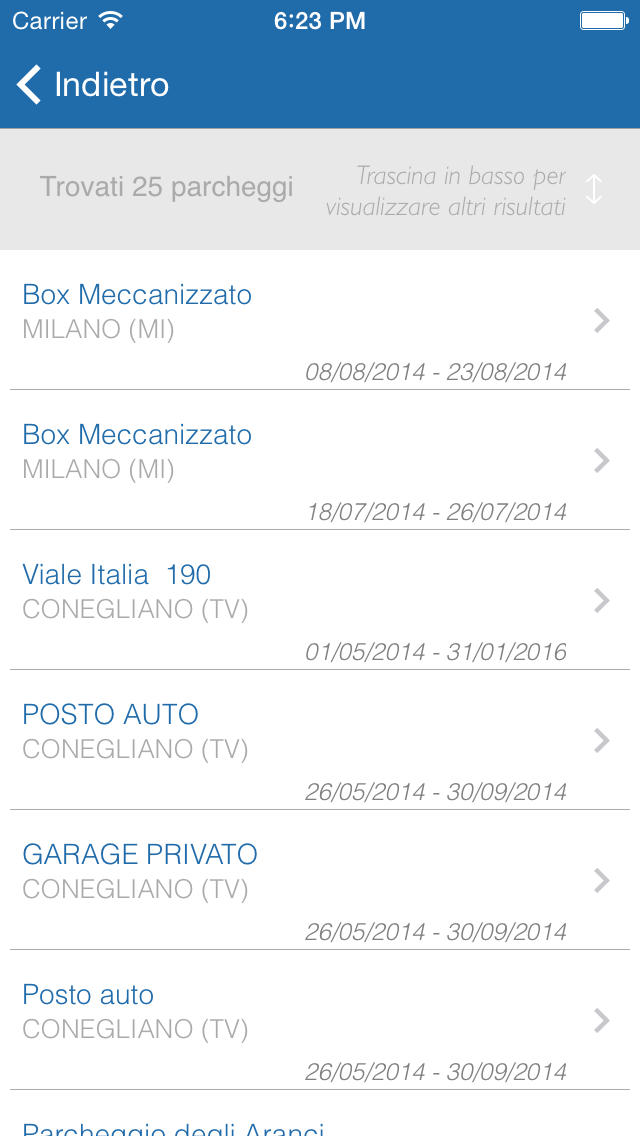Open the lowercase Posto auto Conegliano listing

320,1019
